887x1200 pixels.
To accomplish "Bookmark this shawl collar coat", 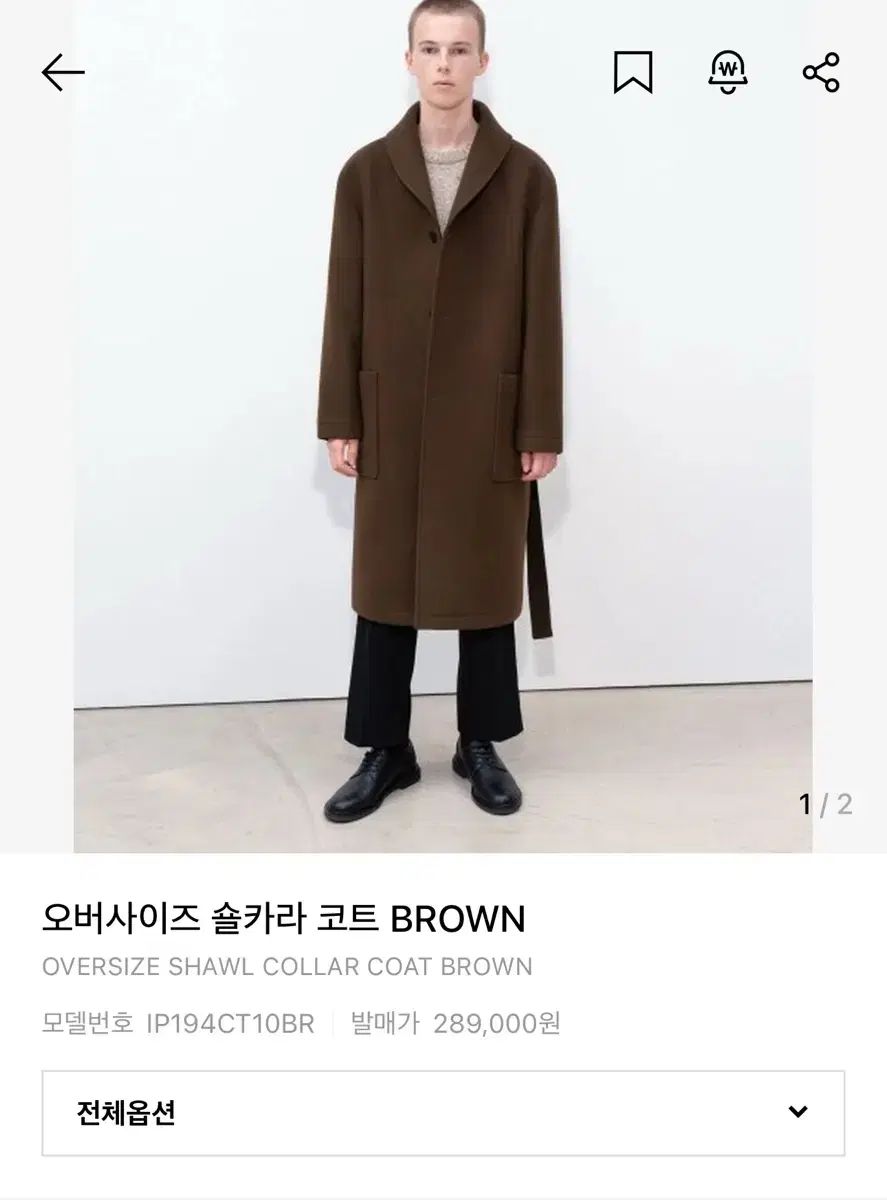I will pyautogui.click(x=632, y=73).
